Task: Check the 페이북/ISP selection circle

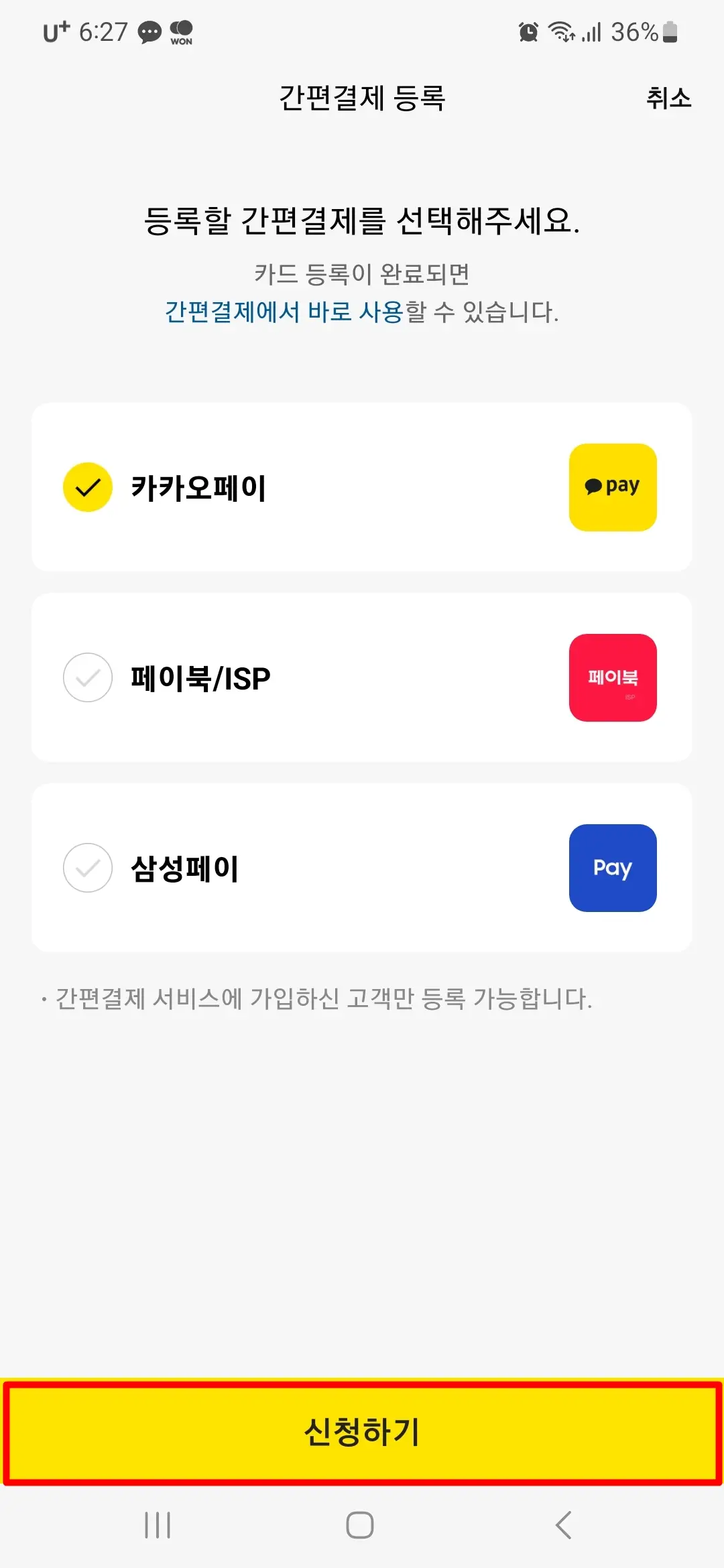Action: [x=87, y=678]
